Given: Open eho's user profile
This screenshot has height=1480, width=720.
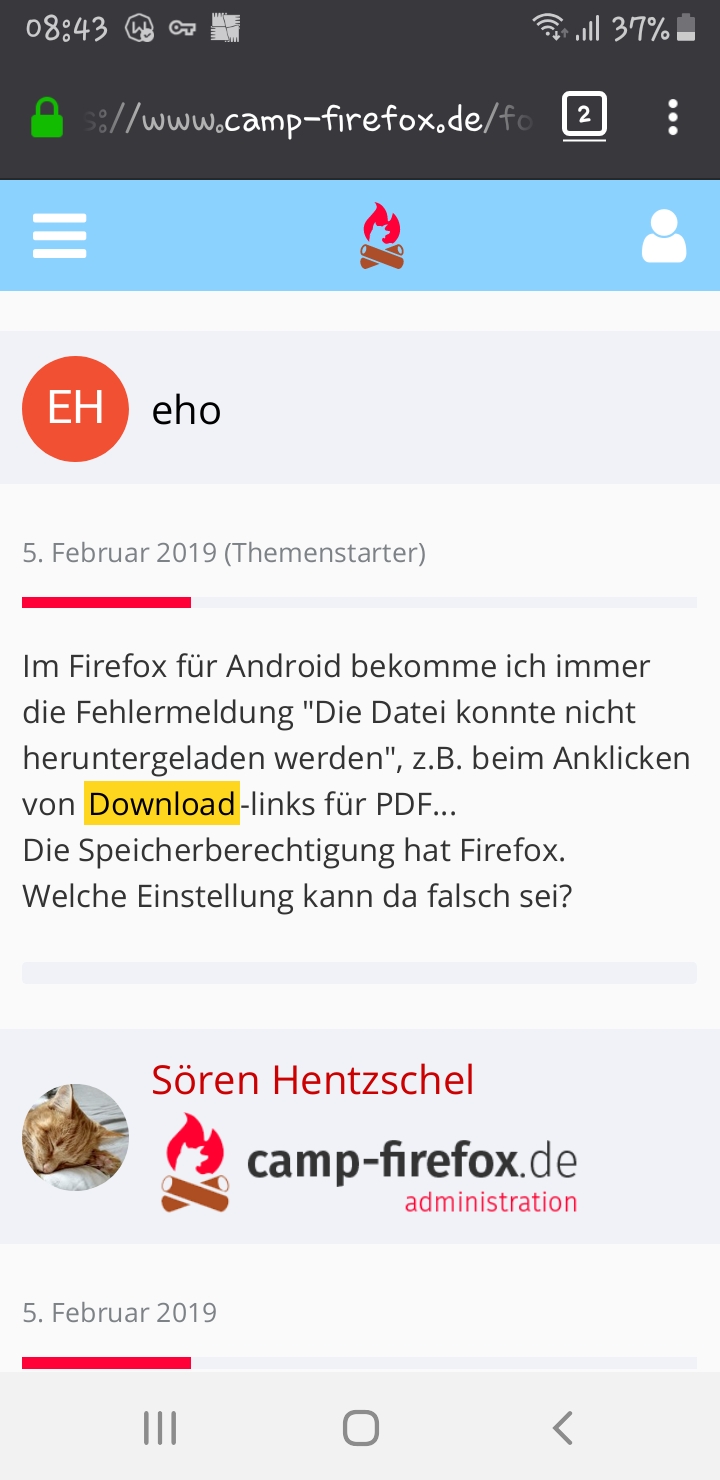Looking at the screenshot, I should tap(186, 409).
